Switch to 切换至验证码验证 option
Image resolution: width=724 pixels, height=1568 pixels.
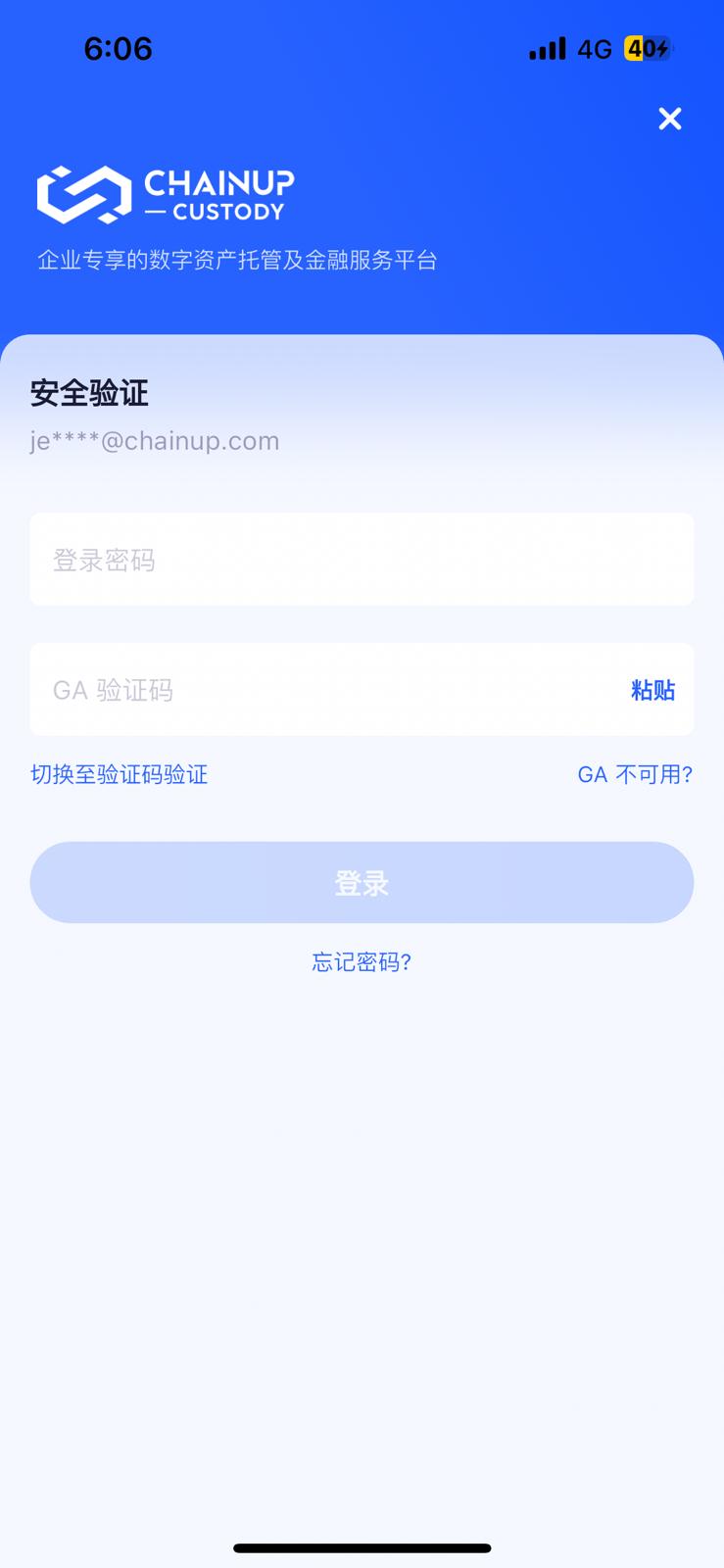tap(120, 774)
